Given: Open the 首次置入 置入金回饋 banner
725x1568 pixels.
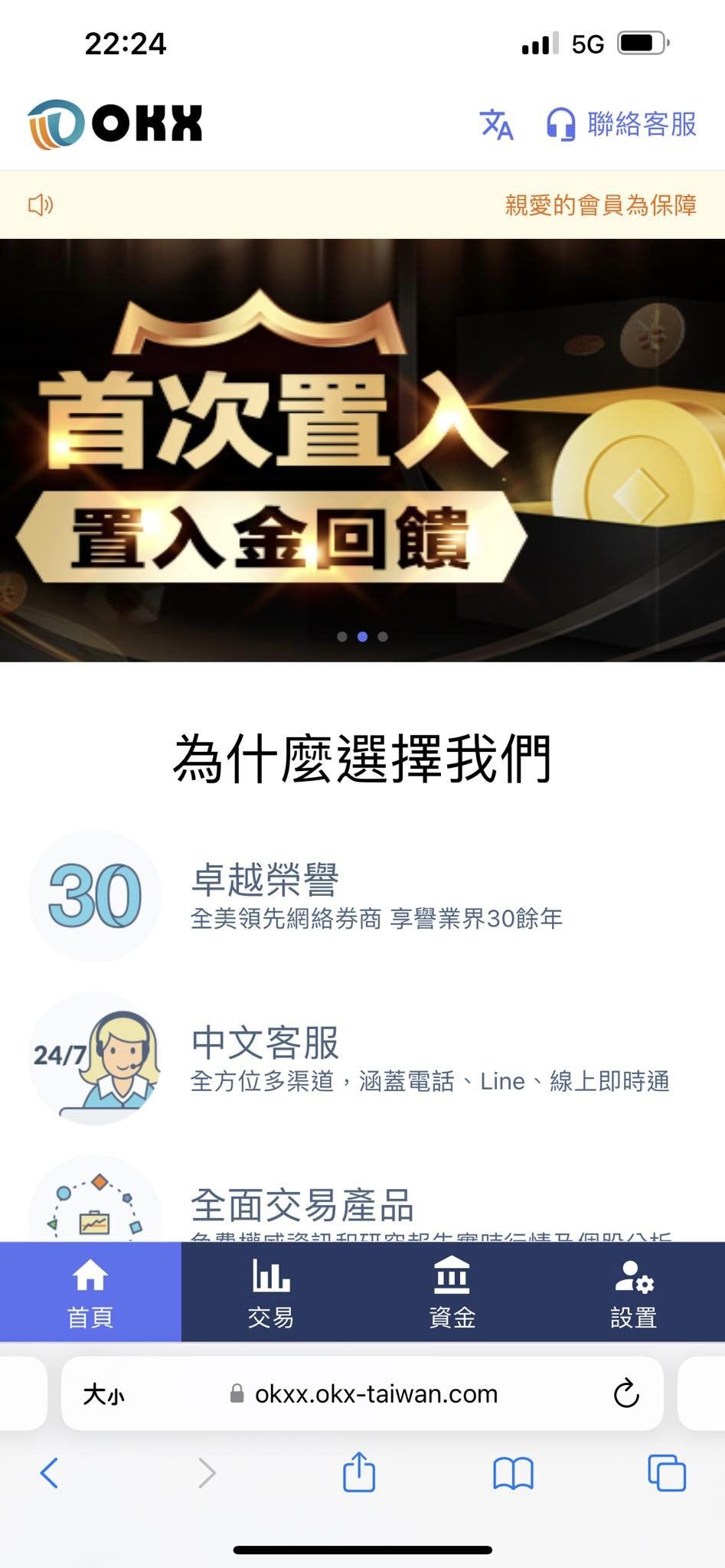Looking at the screenshot, I should (x=362, y=449).
